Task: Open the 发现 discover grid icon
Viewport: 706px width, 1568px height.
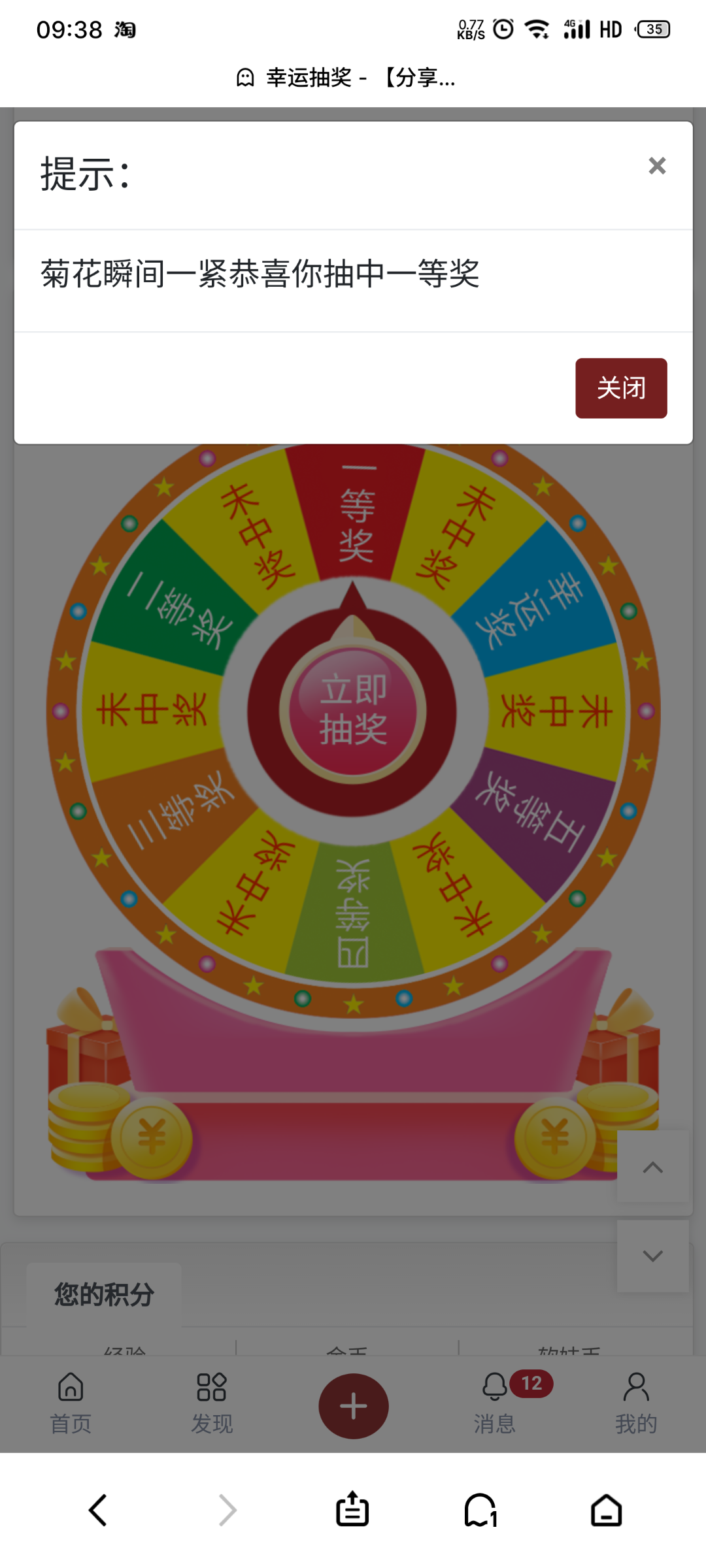Action: click(x=211, y=1397)
